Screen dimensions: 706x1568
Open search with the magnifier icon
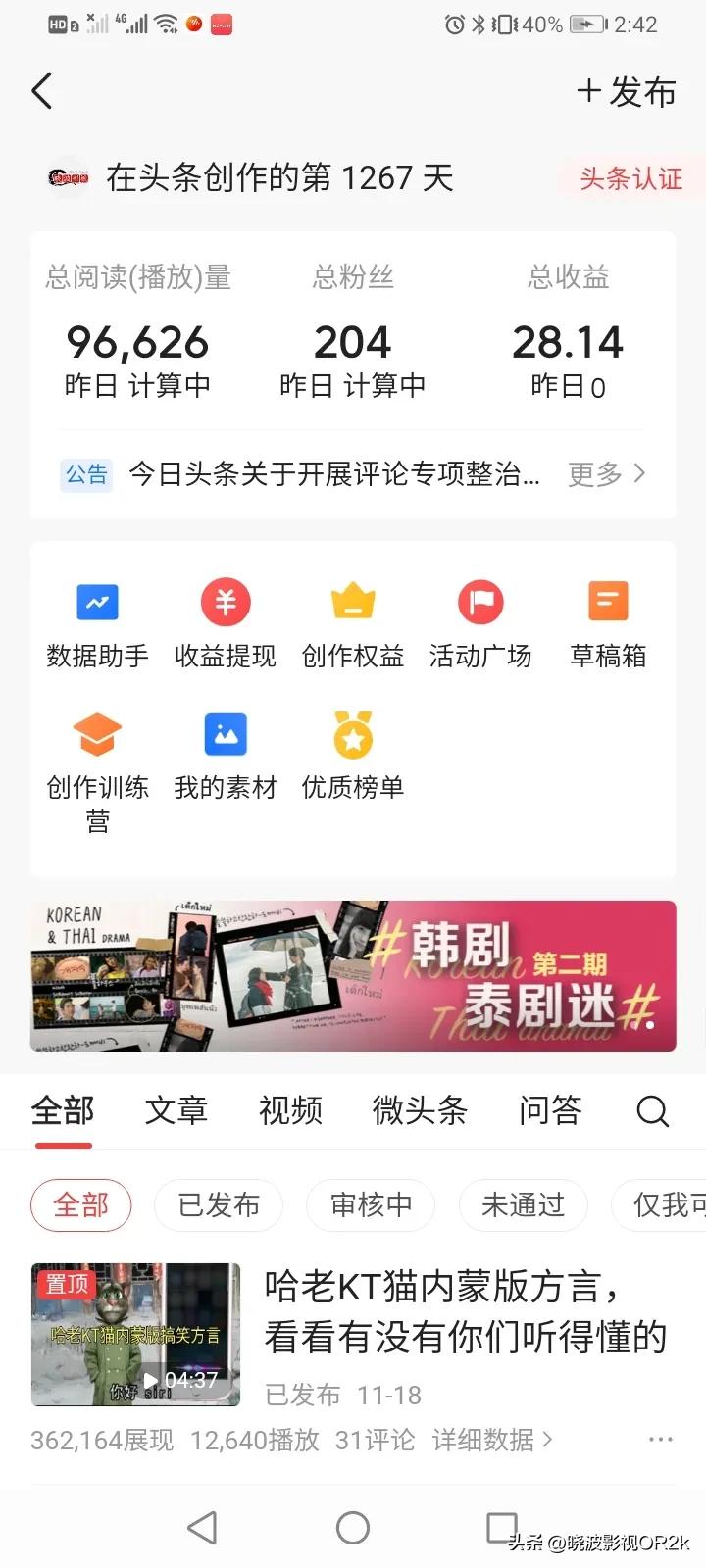[x=651, y=1110]
